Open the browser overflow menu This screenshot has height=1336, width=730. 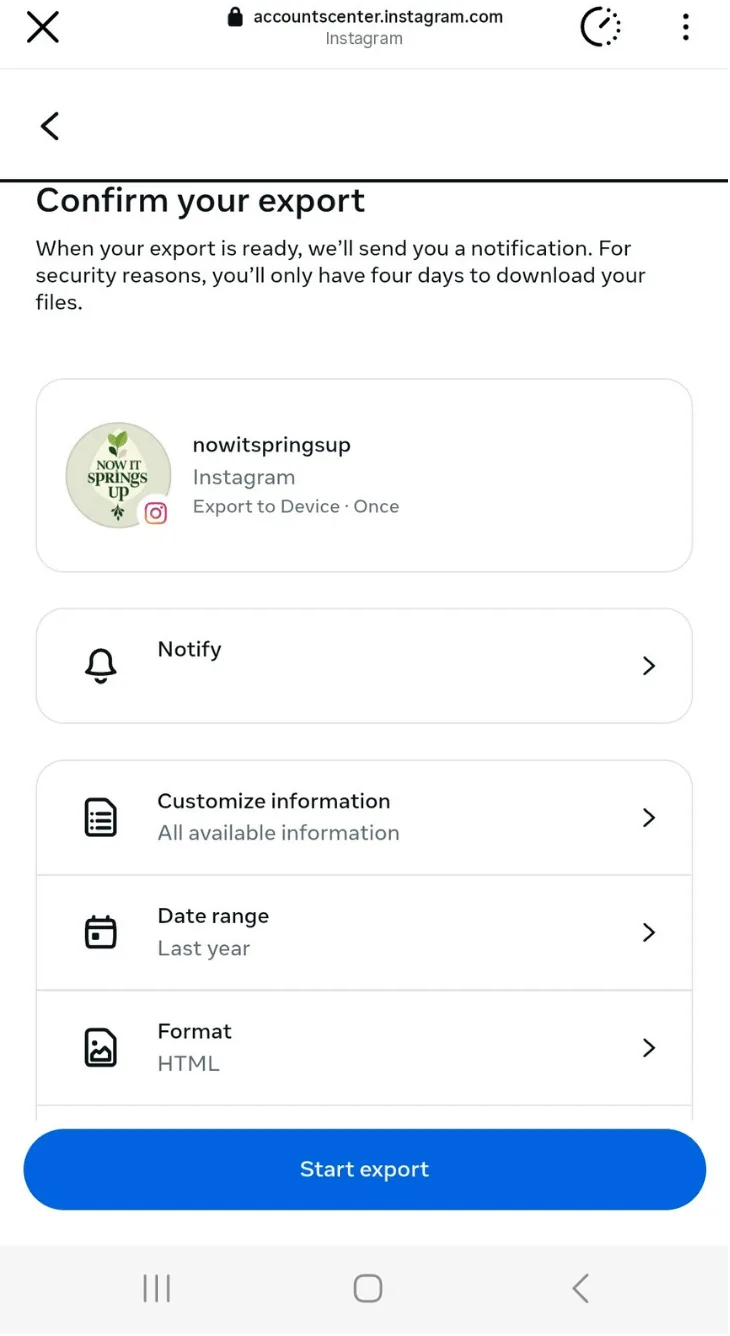[685, 27]
